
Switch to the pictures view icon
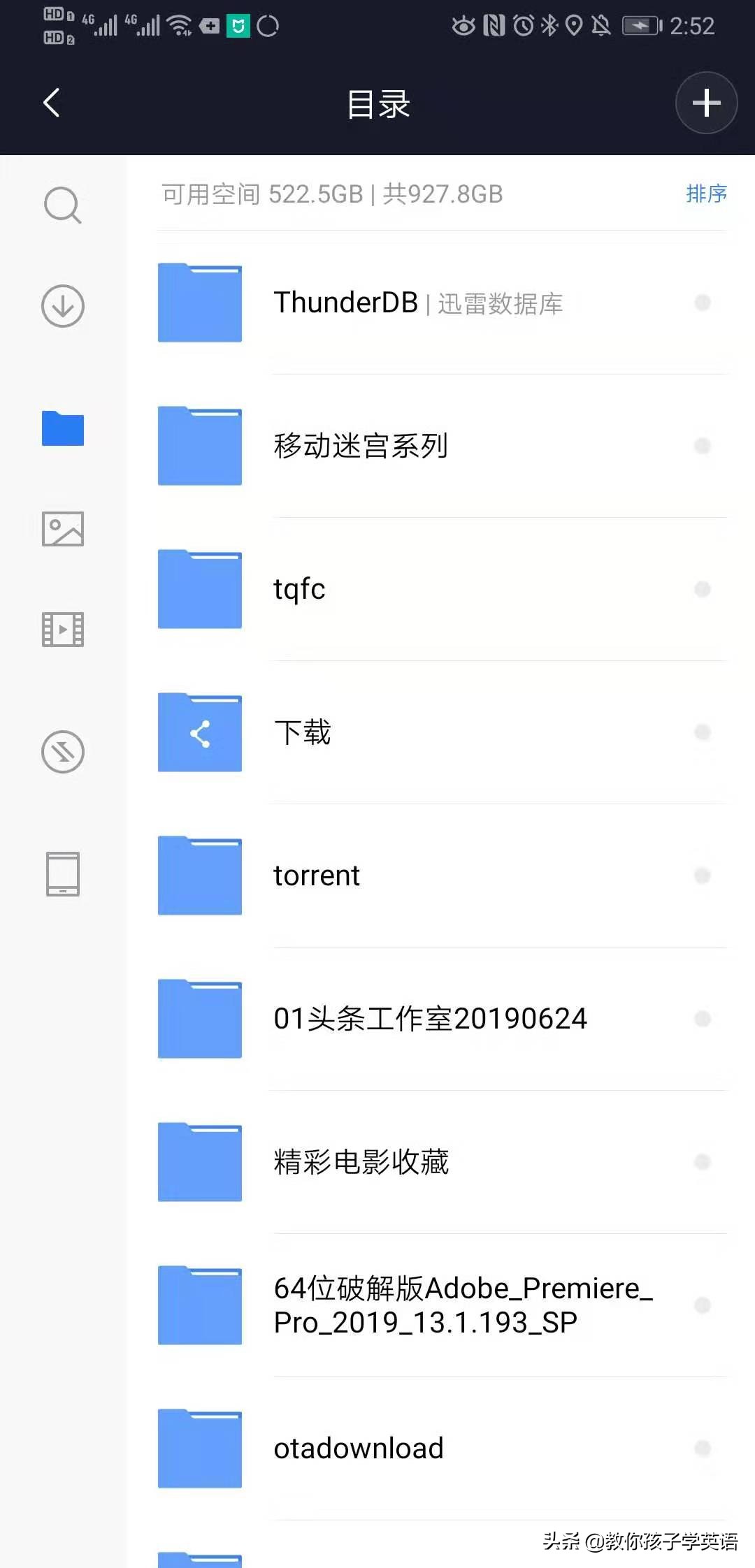click(62, 529)
